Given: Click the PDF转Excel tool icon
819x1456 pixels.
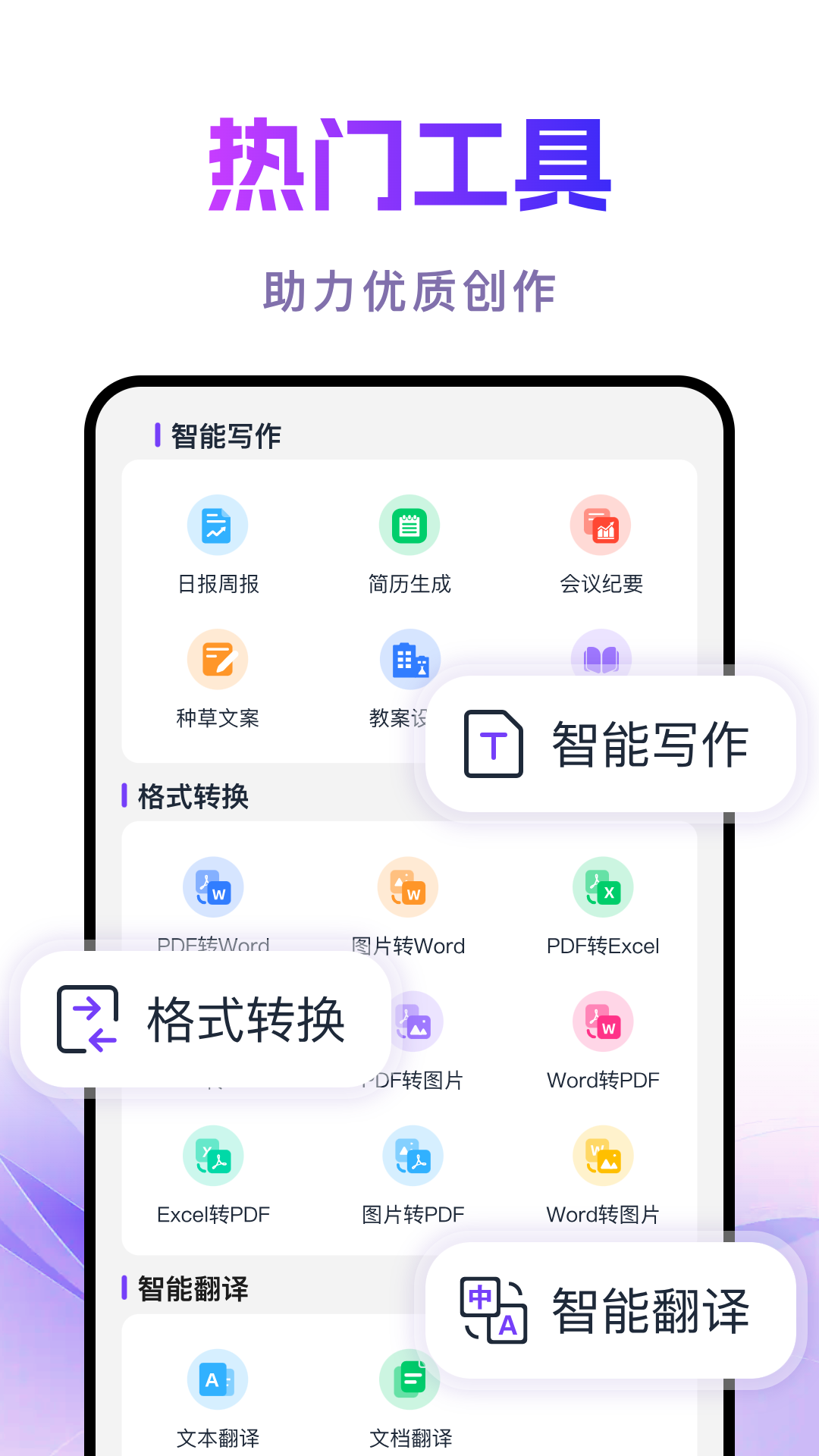Looking at the screenshot, I should 602,887.
